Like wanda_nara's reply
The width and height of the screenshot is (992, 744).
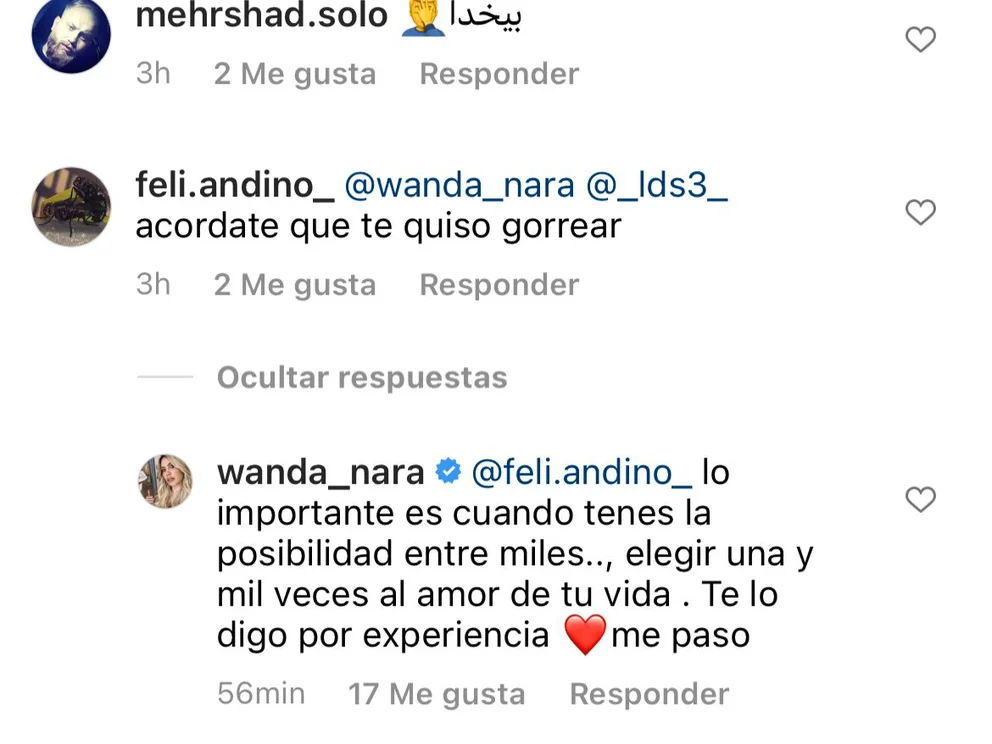pos(919,499)
